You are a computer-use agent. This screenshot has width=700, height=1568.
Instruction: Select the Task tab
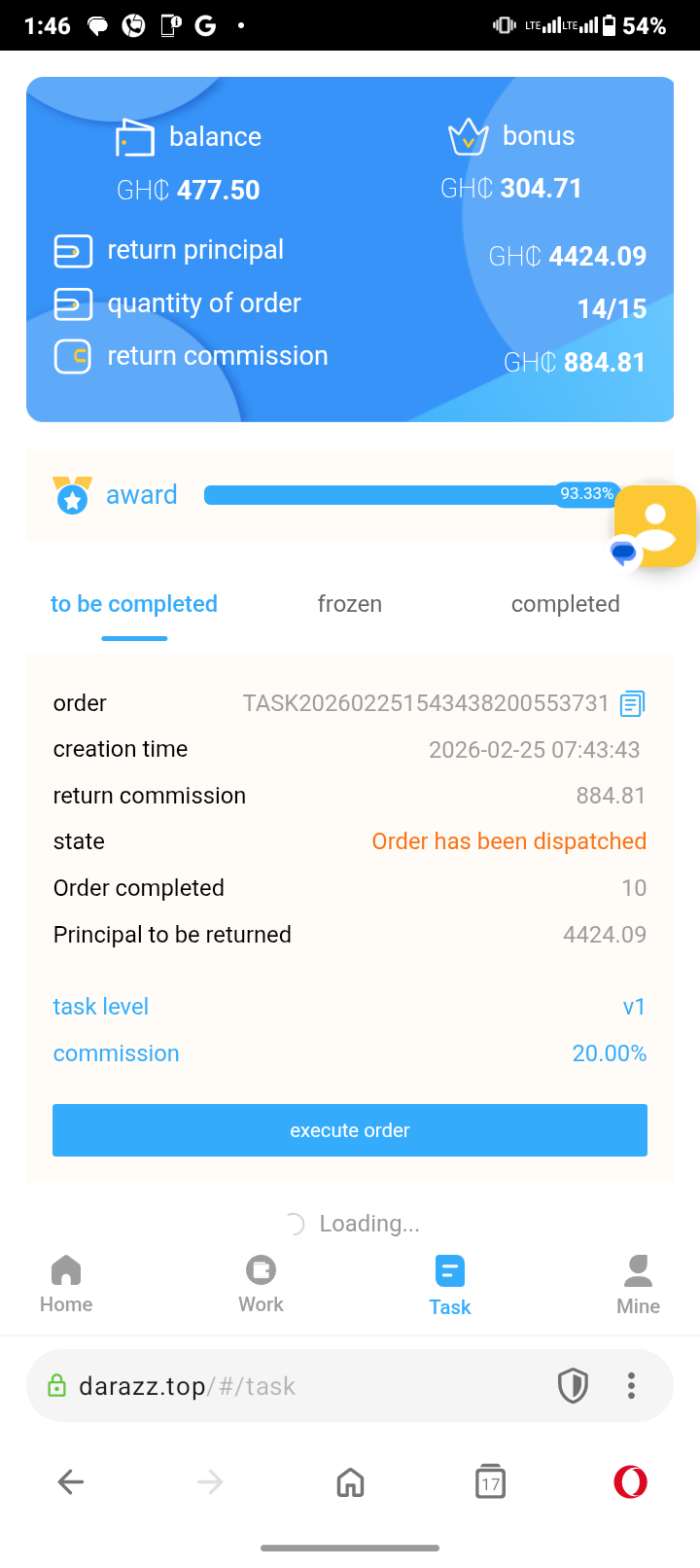click(450, 1285)
